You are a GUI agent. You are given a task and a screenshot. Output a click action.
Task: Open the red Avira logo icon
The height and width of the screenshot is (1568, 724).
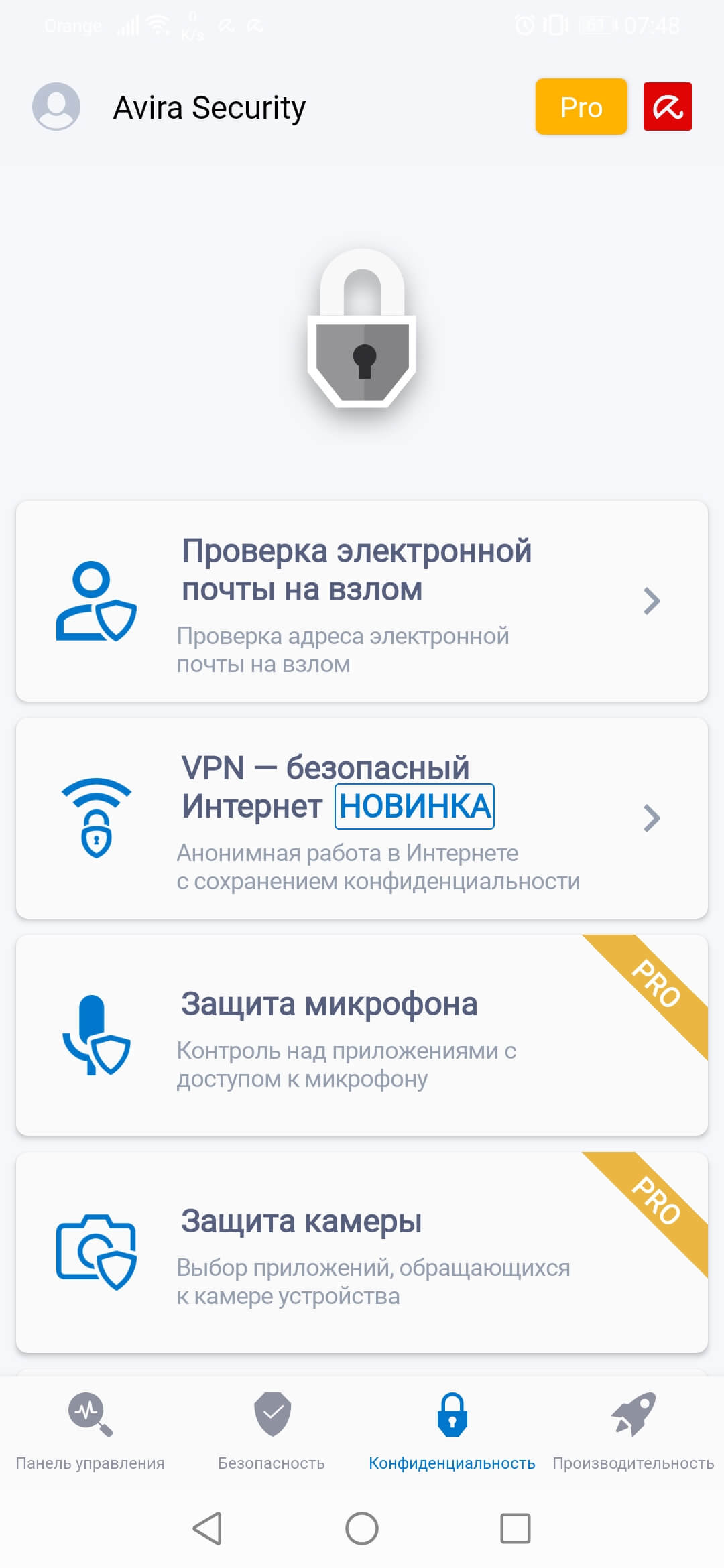pyautogui.click(x=667, y=107)
